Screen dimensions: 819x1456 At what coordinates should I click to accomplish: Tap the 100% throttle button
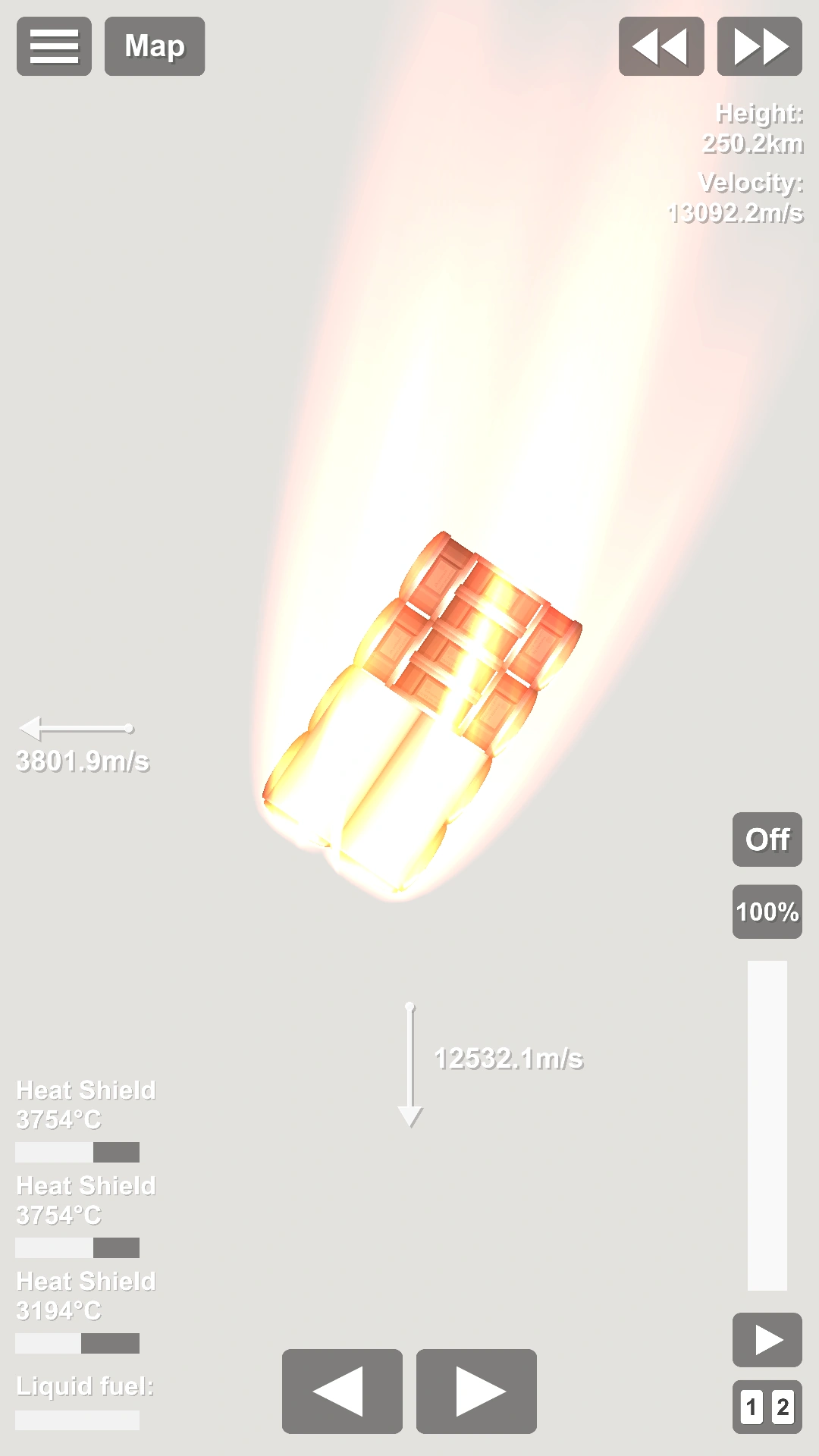point(767,912)
